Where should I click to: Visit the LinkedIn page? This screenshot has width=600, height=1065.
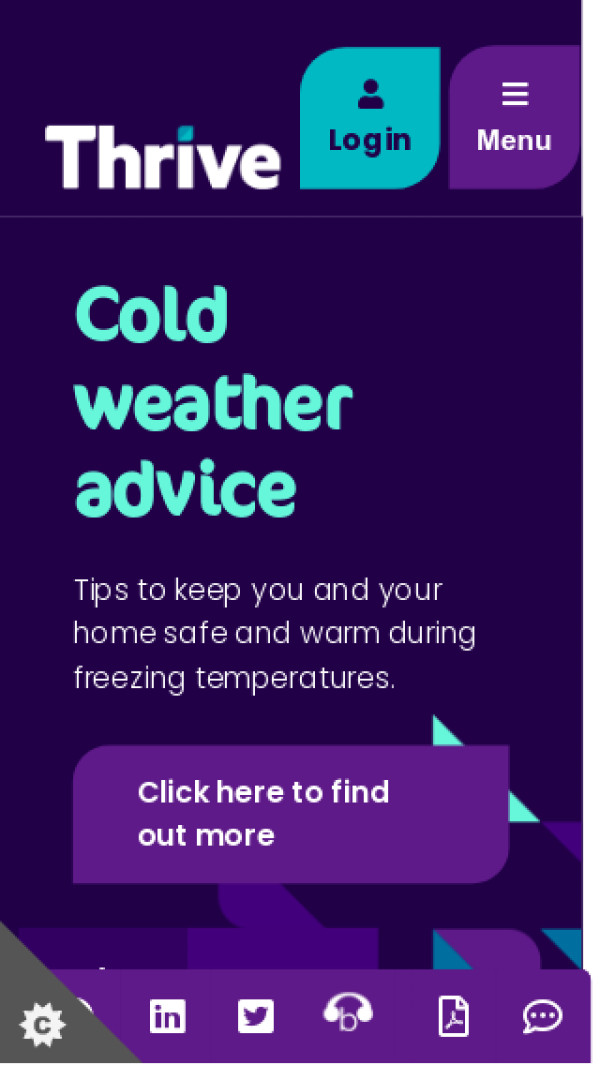(x=167, y=1016)
